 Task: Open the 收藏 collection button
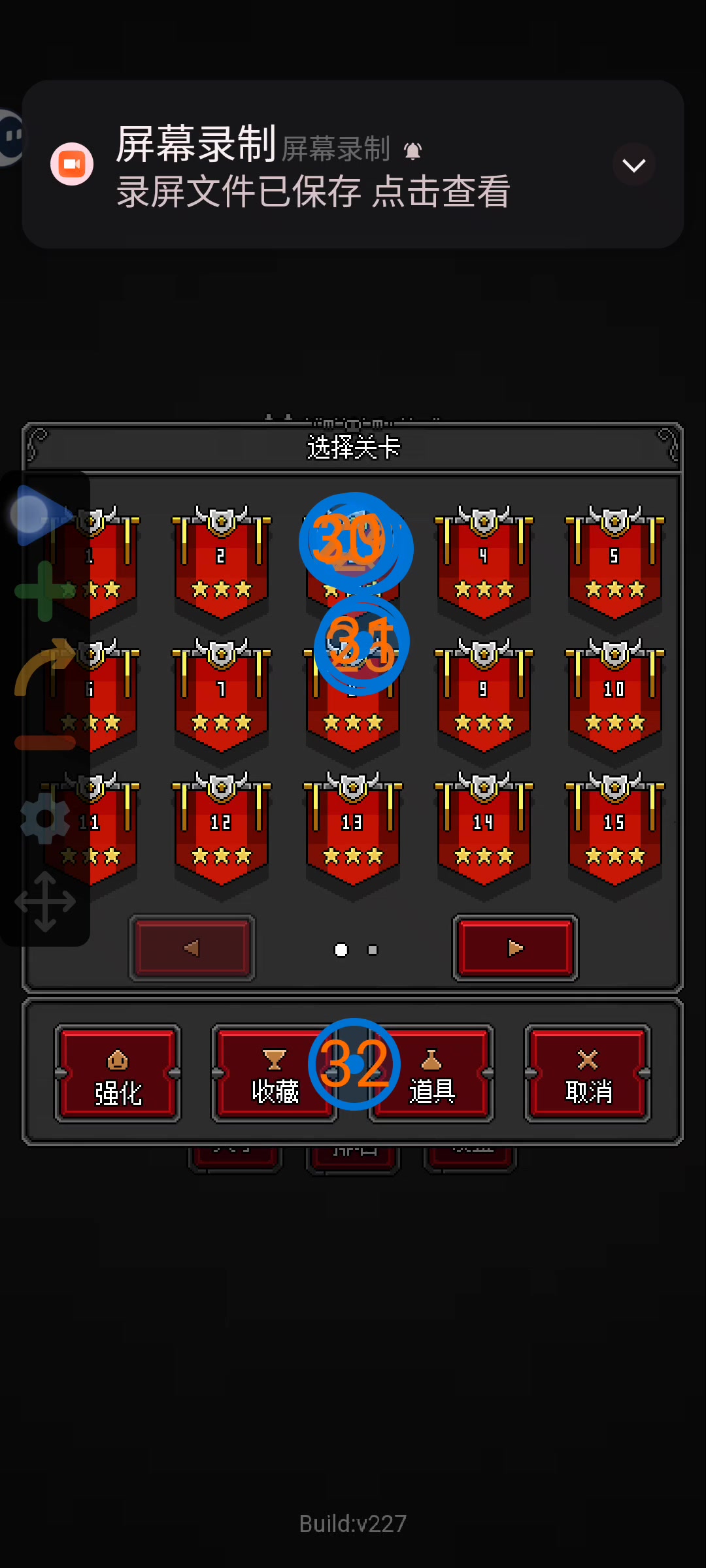pyautogui.click(x=275, y=1073)
